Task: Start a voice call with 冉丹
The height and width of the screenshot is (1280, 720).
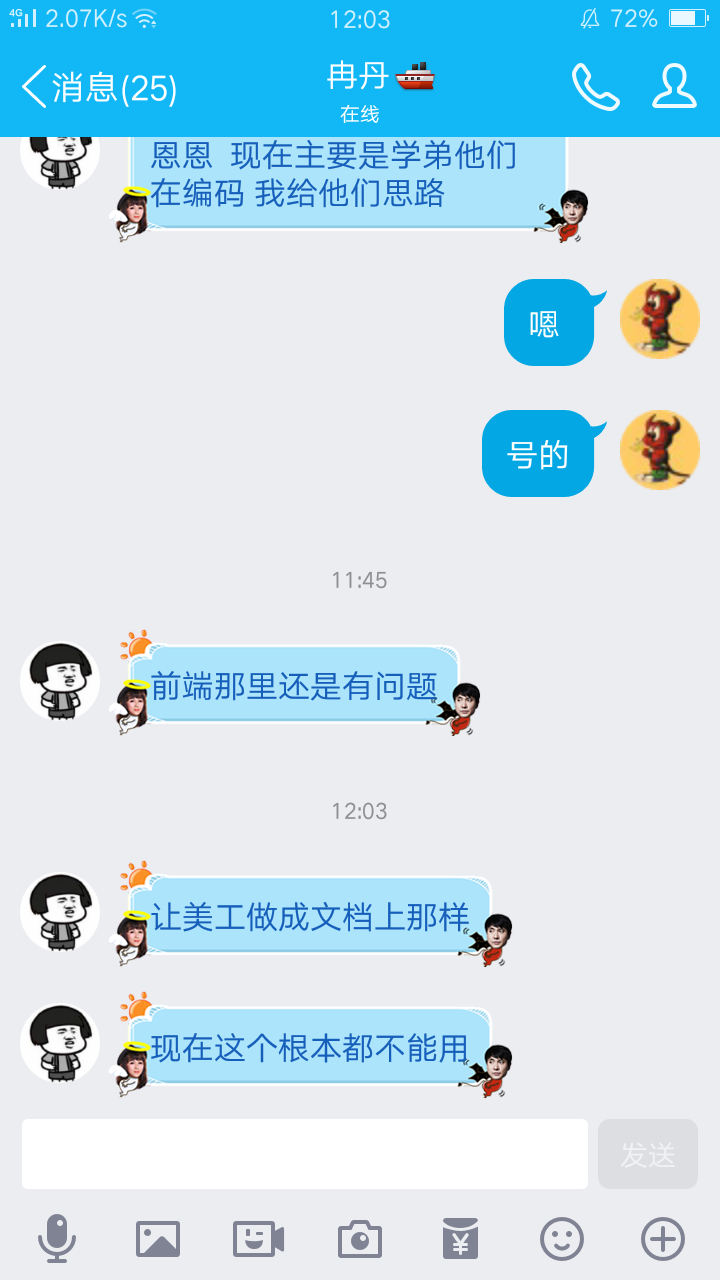Action: 595,88
